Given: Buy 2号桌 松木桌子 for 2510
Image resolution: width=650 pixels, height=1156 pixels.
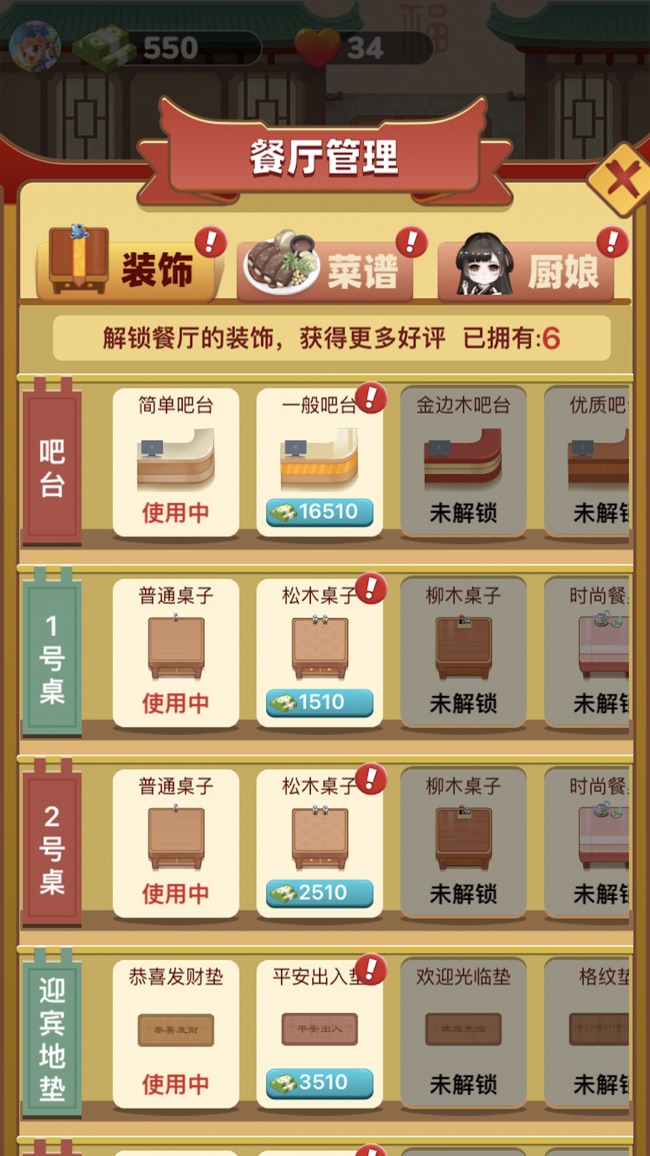Looking at the screenshot, I should tap(319, 892).
